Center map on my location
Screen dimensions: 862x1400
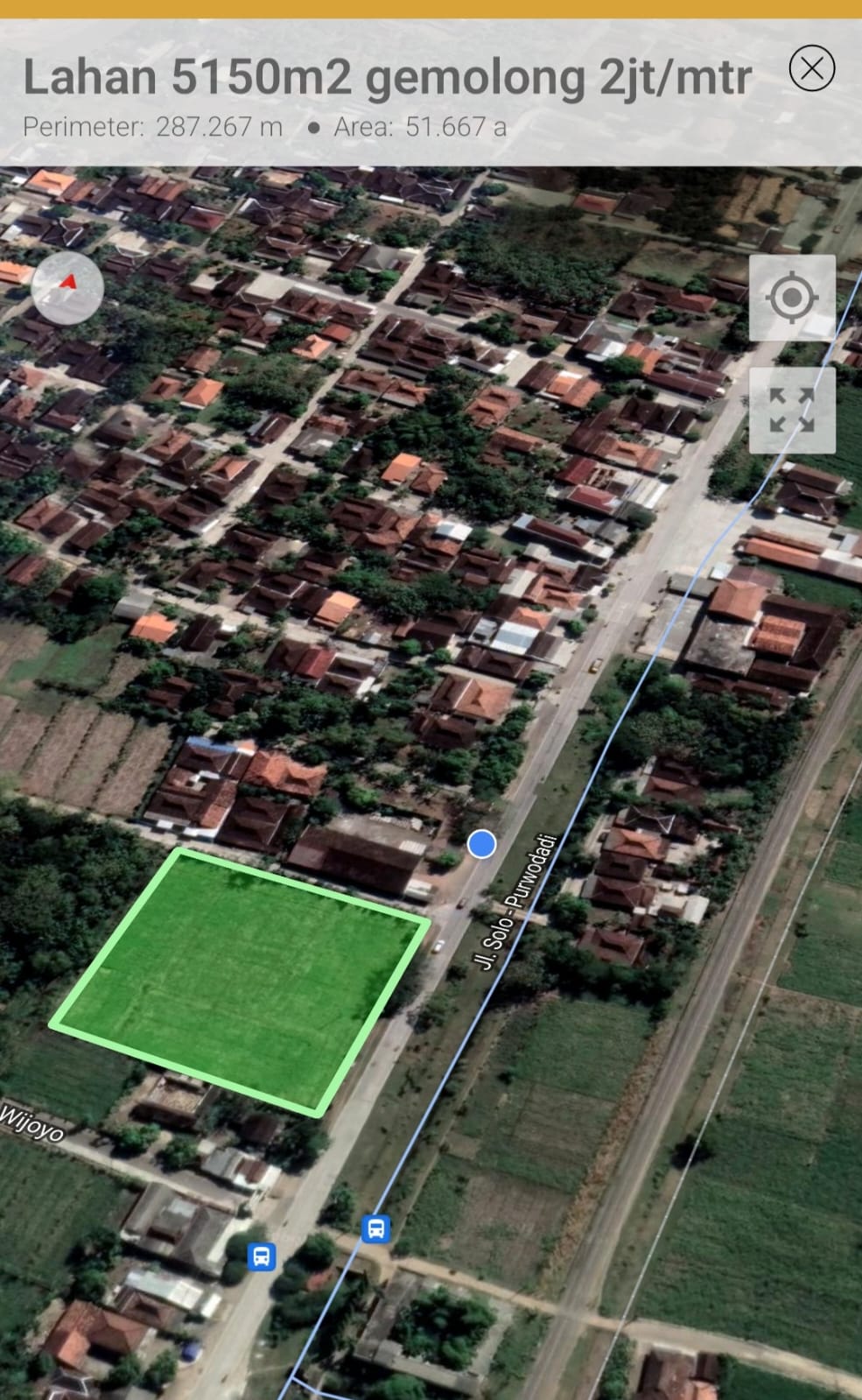(792, 298)
